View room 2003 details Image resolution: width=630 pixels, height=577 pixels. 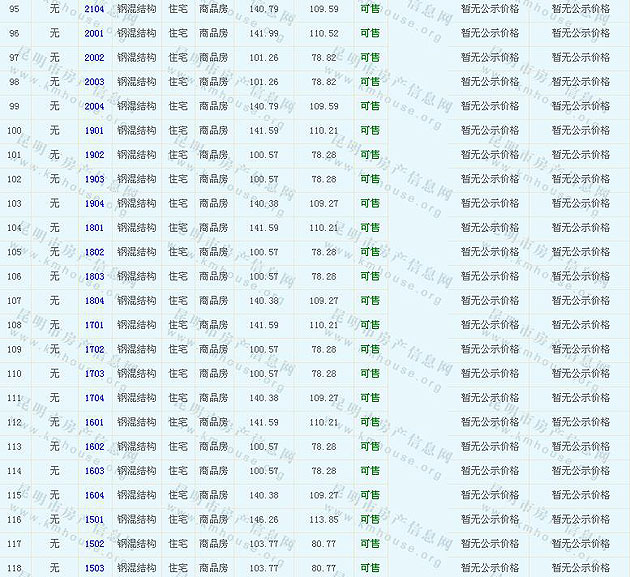pos(94,82)
